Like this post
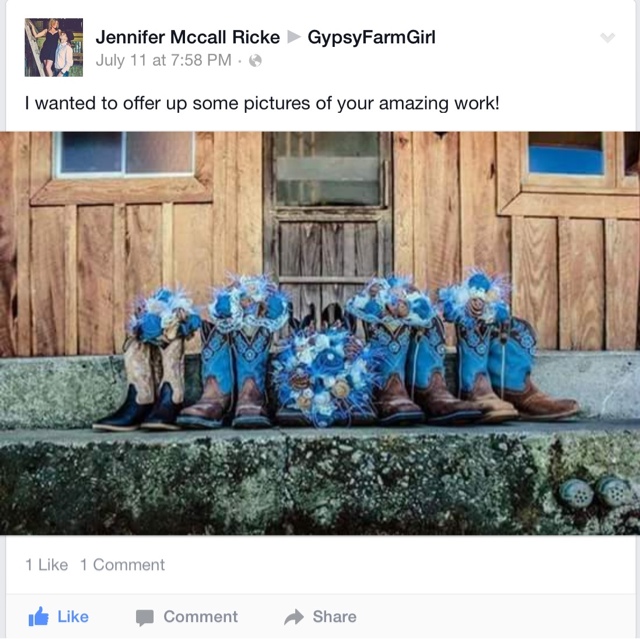This screenshot has width=640, height=639. coord(59,617)
